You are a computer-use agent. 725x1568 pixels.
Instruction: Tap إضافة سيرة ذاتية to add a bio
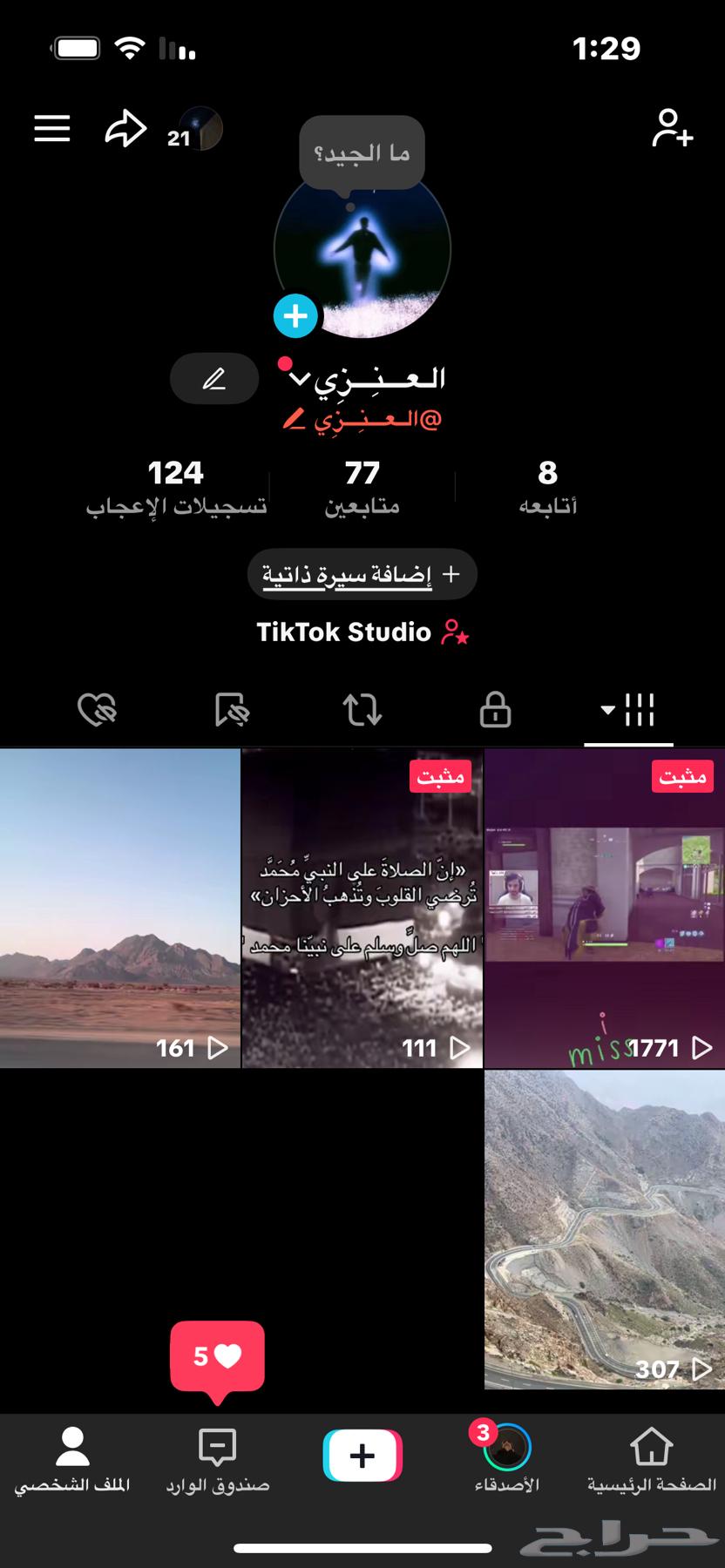pos(362,574)
